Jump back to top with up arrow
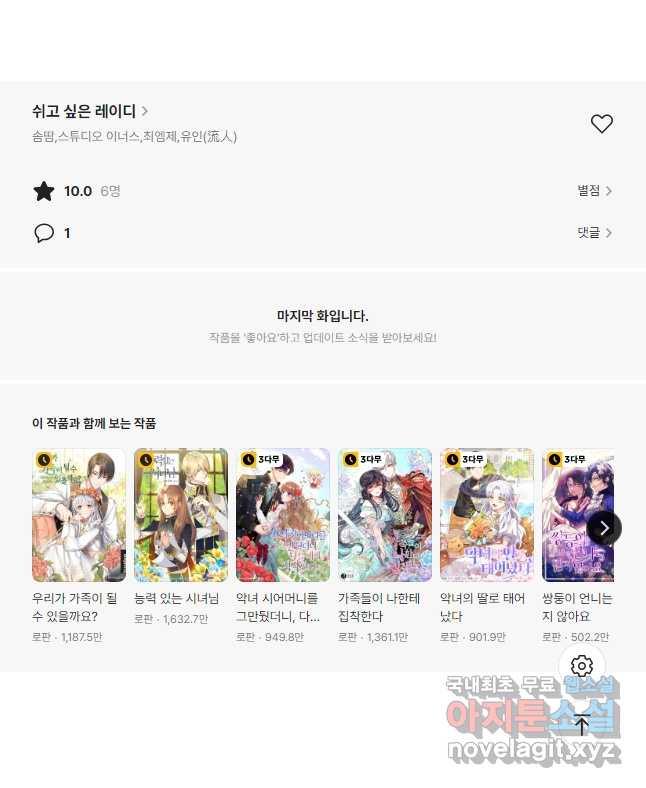Image resolution: width=646 pixels, height=788 pixels. 582,724
